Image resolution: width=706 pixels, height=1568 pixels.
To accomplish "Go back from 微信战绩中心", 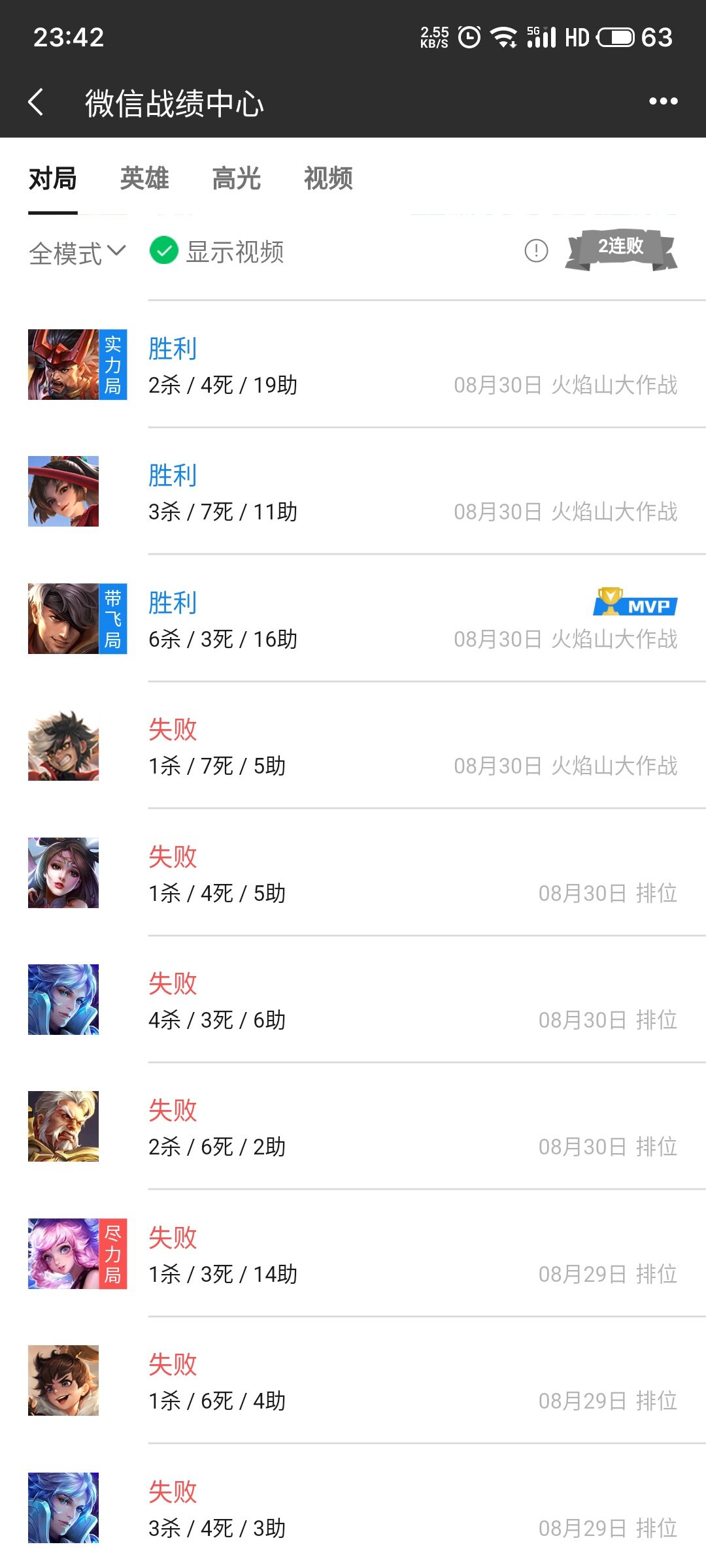I will 36,103.
